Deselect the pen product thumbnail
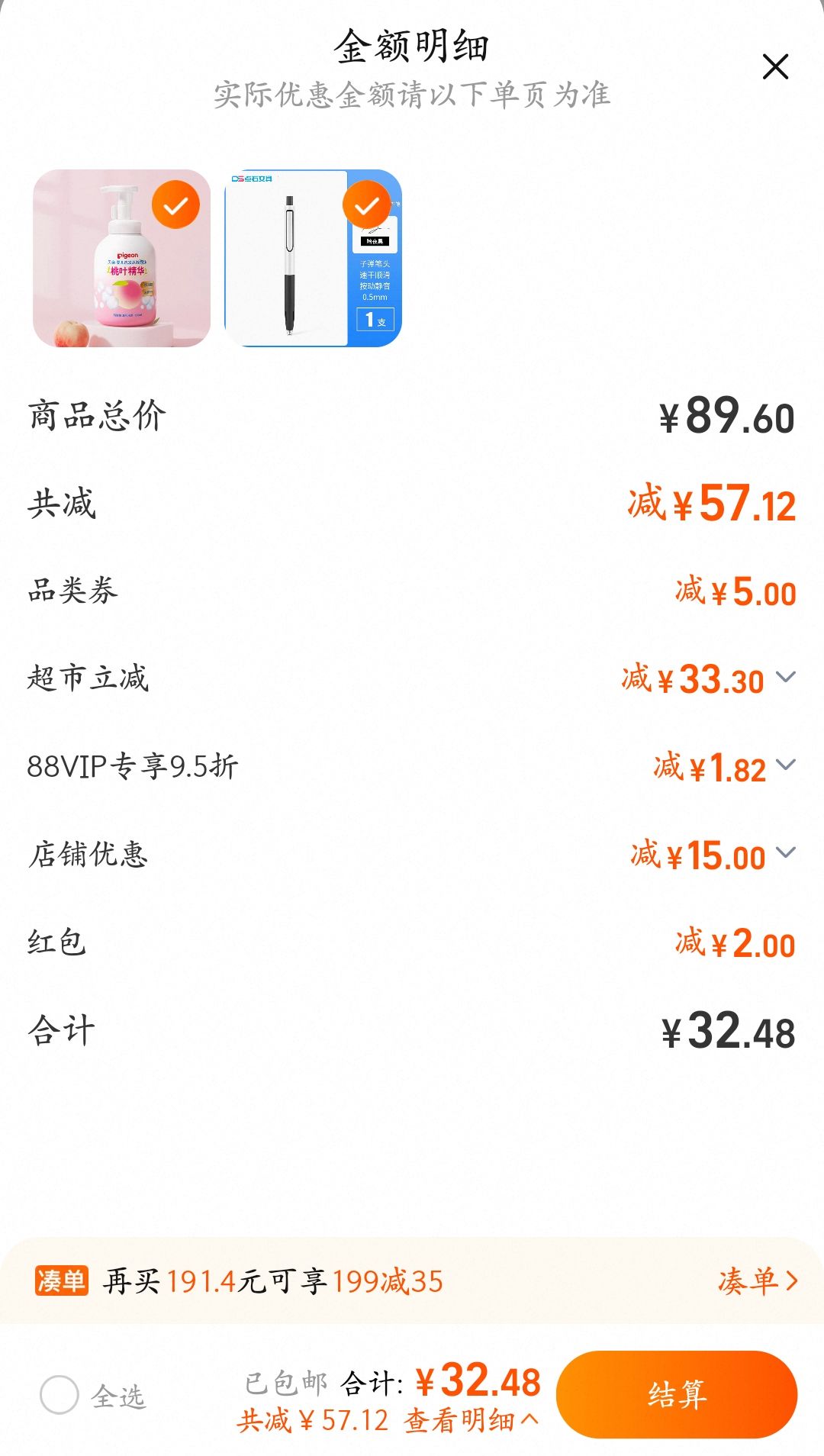Viewport: 824px width, 1456px height. [x=366, y=205]
